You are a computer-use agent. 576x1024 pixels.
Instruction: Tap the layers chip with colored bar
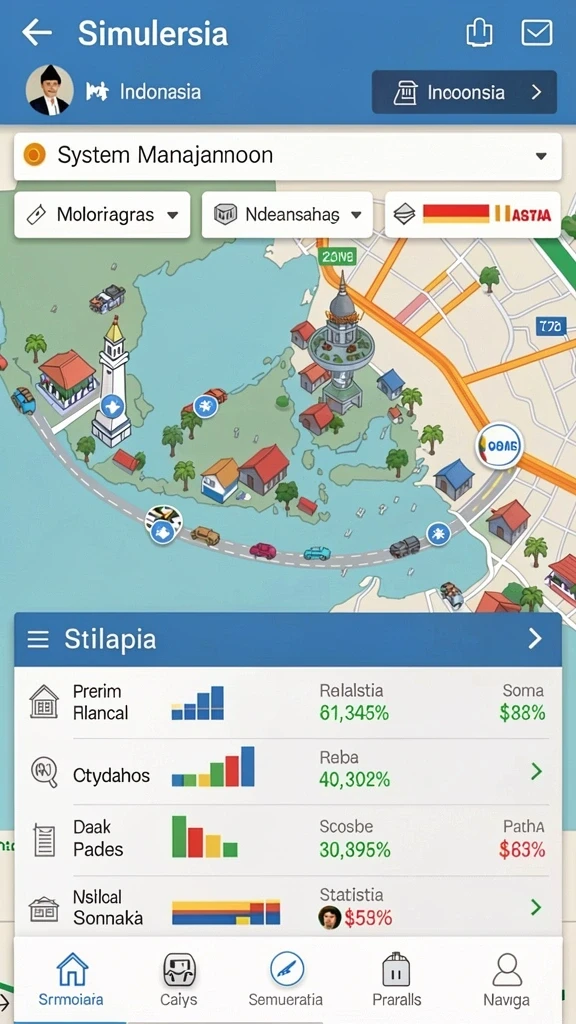coord(473,214)
